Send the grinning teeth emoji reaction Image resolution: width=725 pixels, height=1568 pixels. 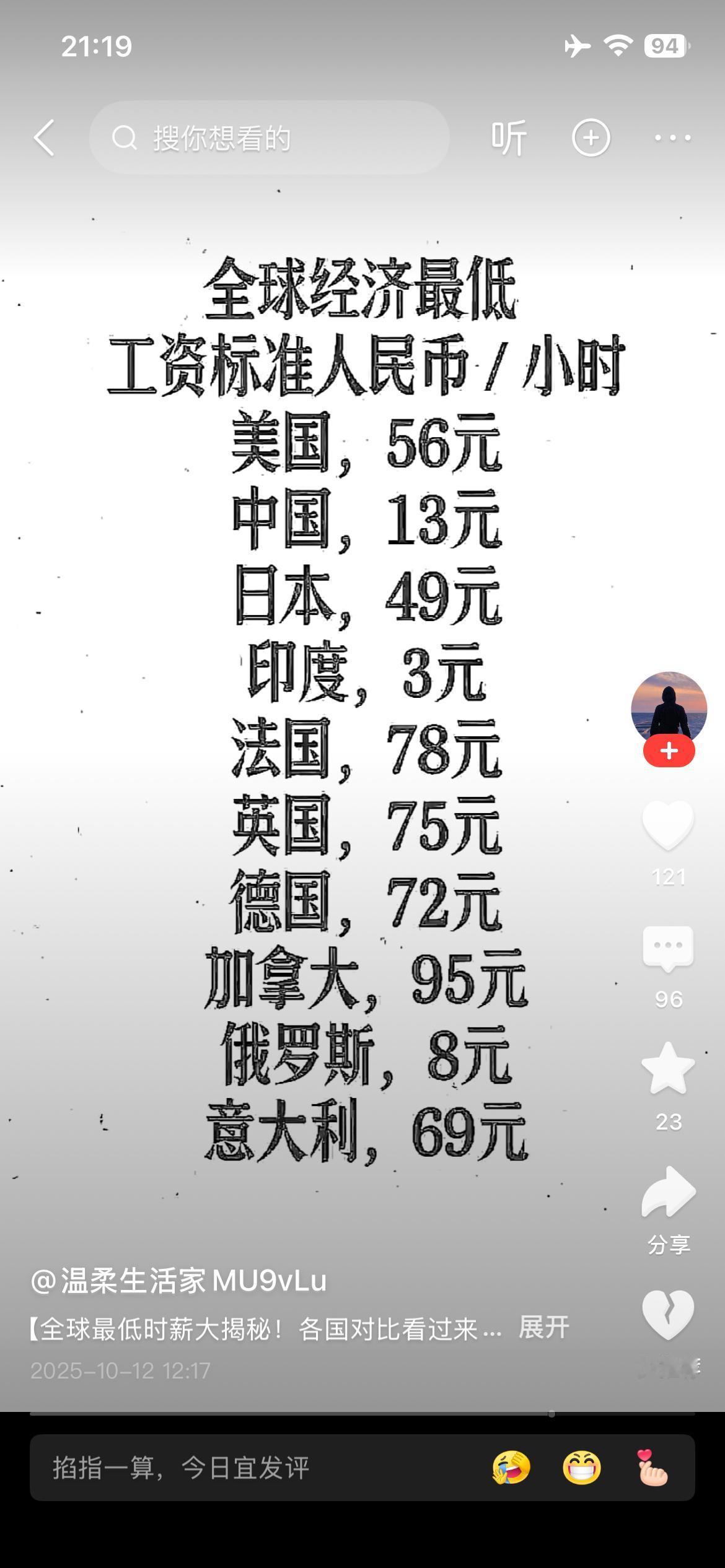[582, 1468]
